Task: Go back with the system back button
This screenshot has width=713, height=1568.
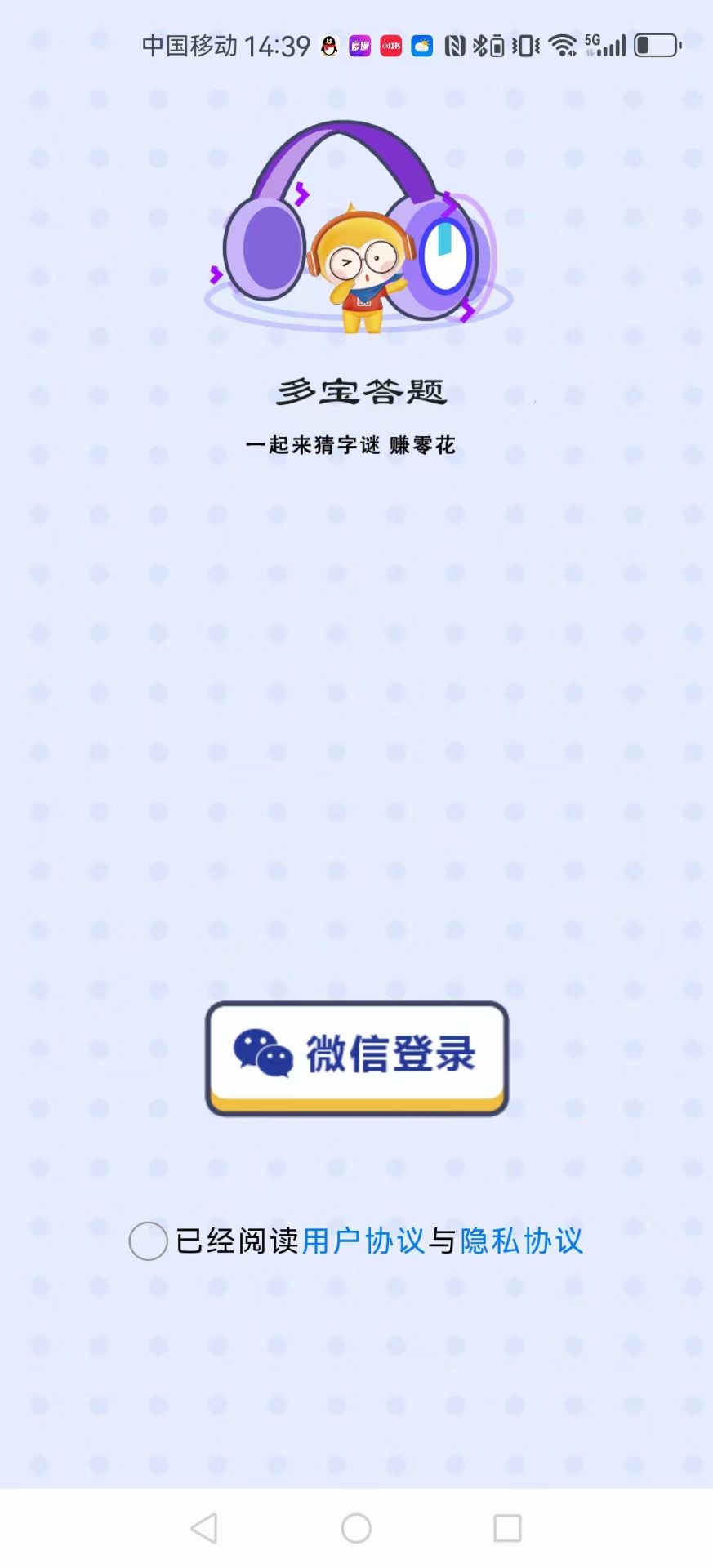Action: (x=204, y=1528)
